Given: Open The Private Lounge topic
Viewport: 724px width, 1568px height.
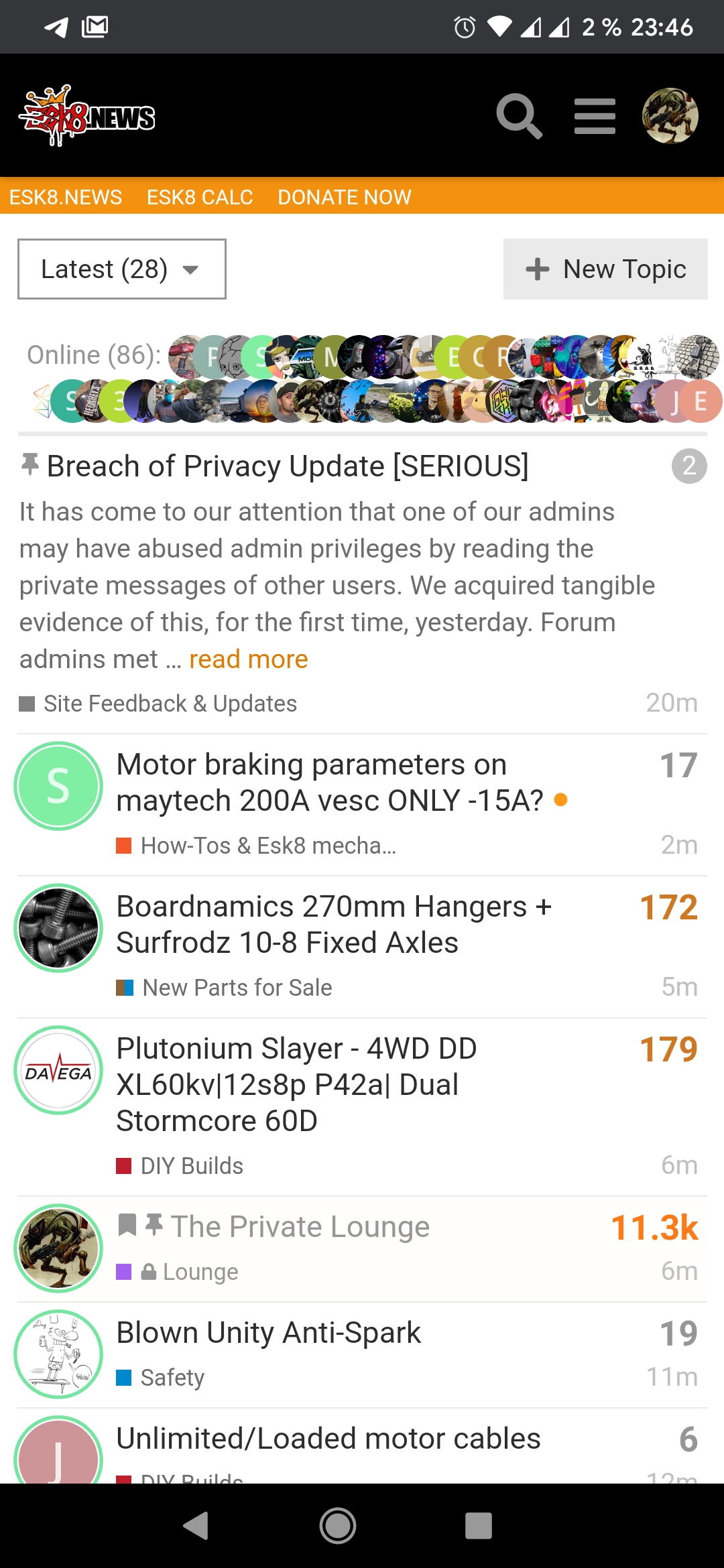Looking at the screenshot, I should pyautogui.click(x=300, y=1227).
